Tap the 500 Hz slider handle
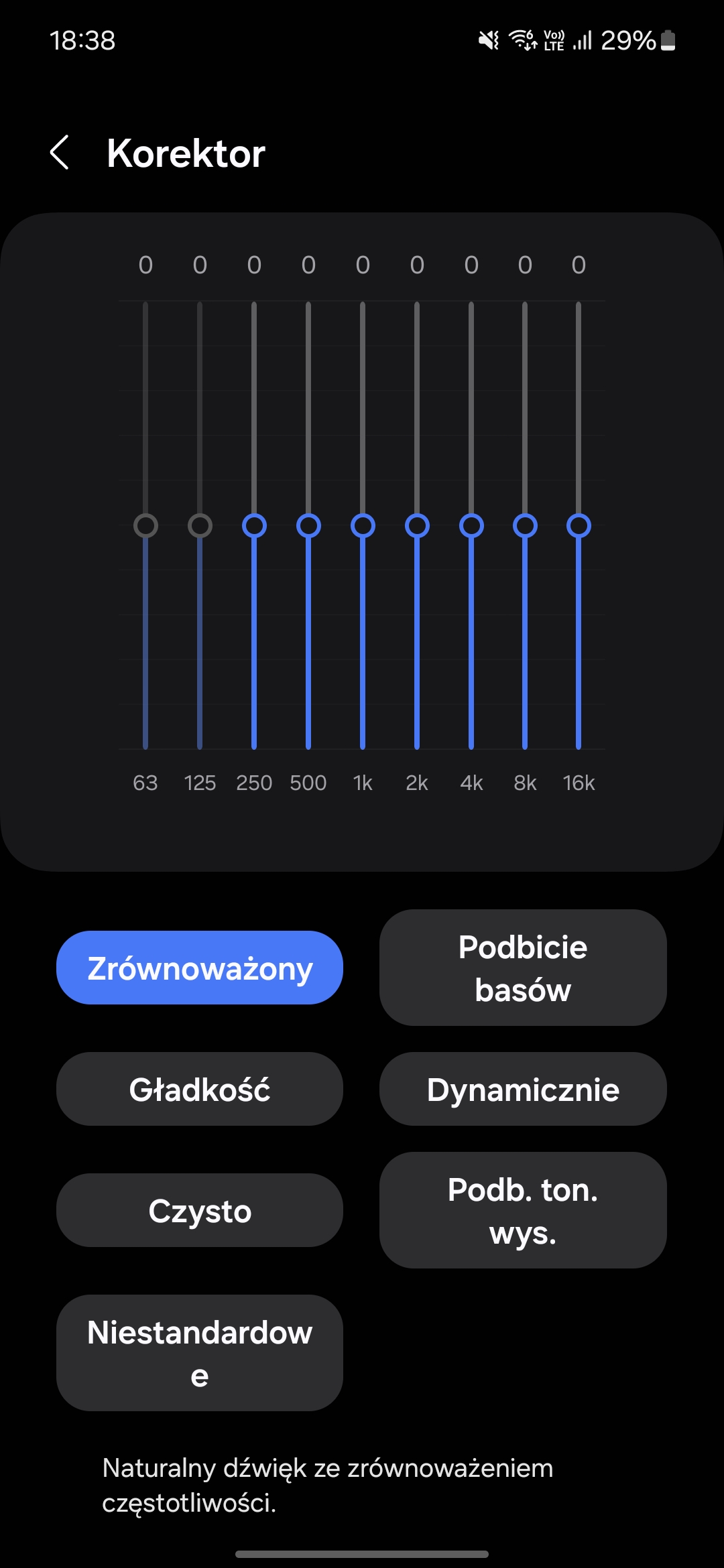The height and width of the screenshot is (1568, 724). tap(308, 526)
